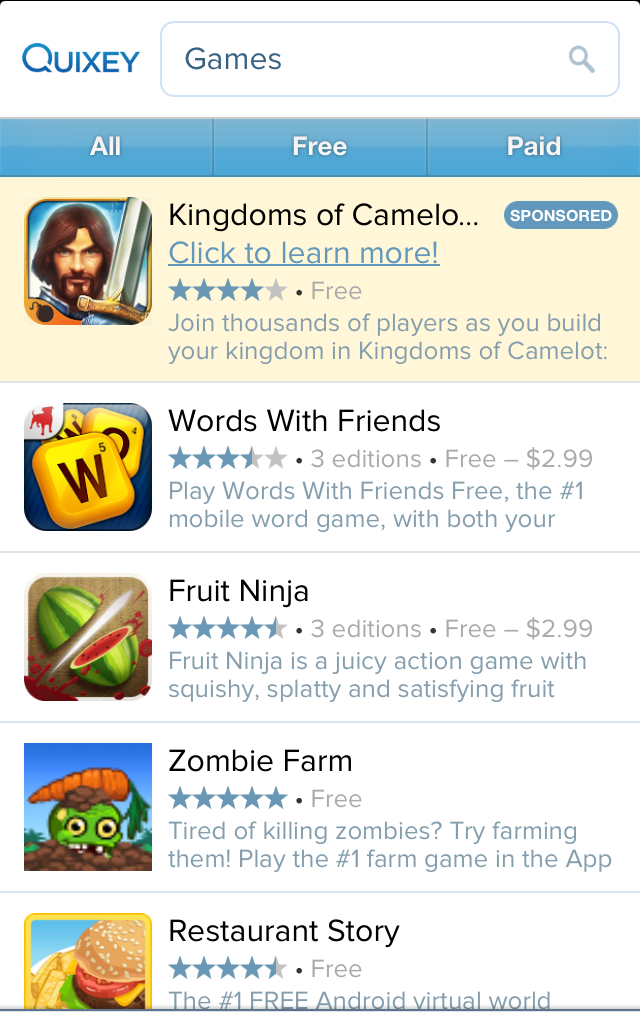Focus the Games search field
The height and width of the screenshot is (1012, 640).
(x=360, y=60)
